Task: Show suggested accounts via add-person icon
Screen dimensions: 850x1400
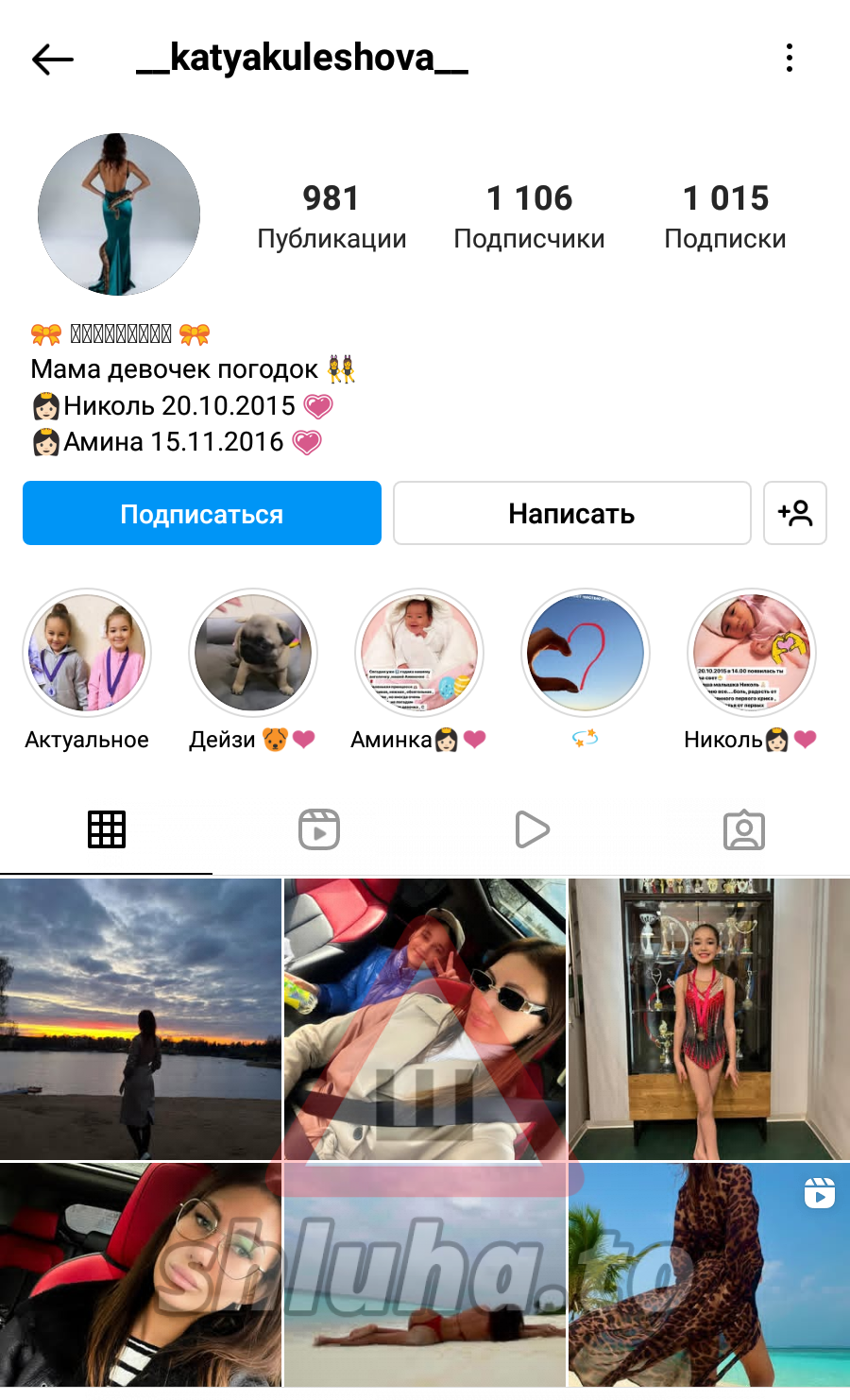Action: click(x=795, y=514)
